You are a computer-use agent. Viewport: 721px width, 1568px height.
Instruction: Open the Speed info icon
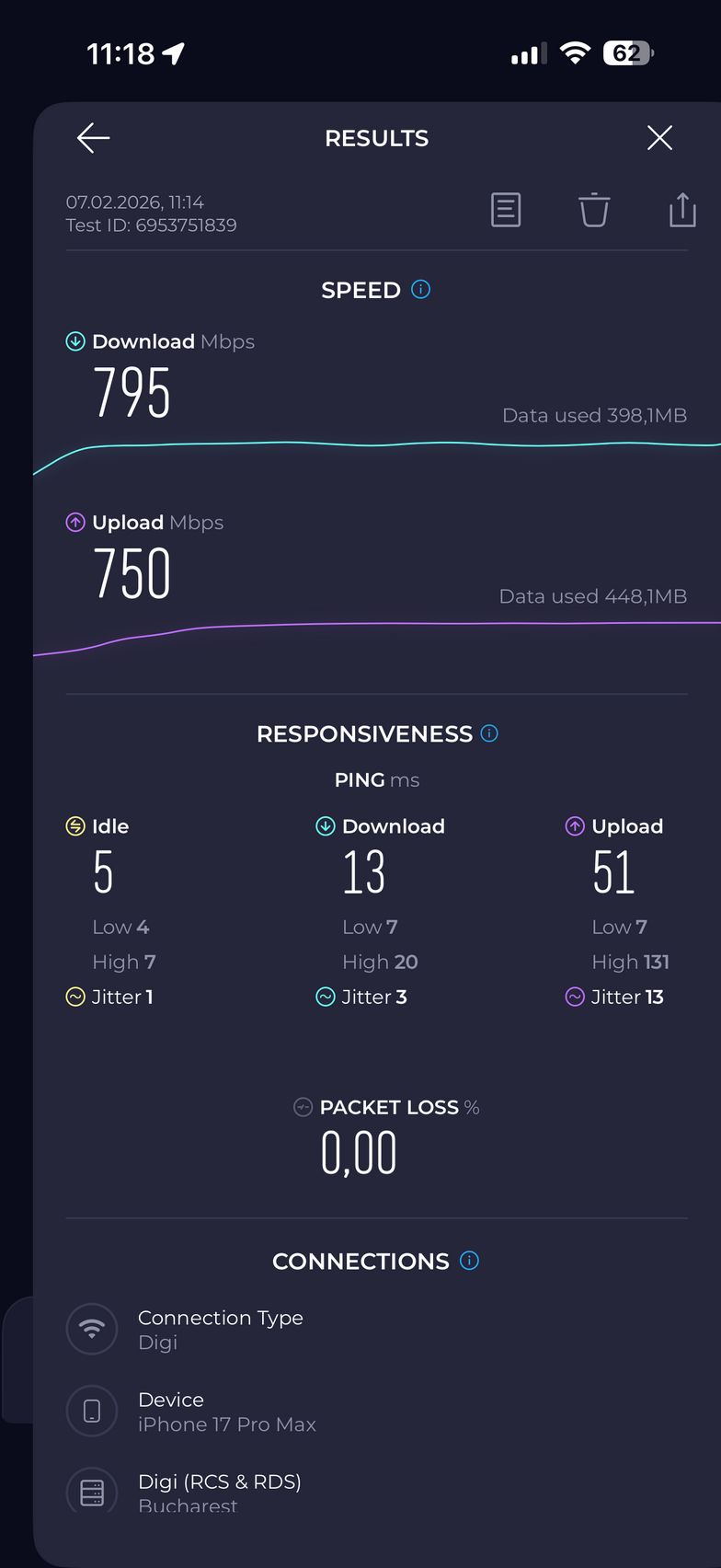point(421,290)
